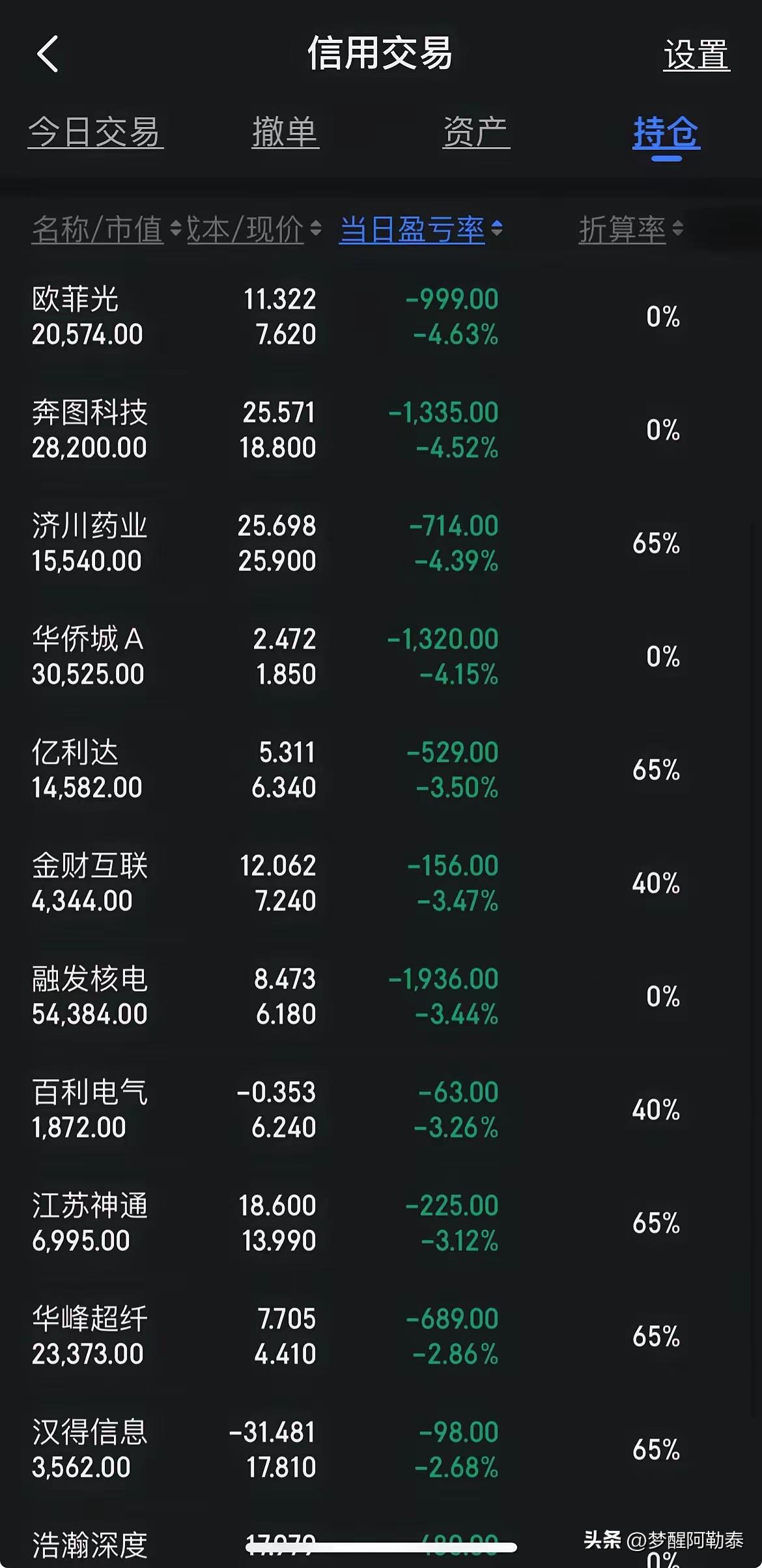The width and height of the screenshot is (762, 1568).
Task: Open the 华峰超纤 holding row
Action: pos(381,1337)
